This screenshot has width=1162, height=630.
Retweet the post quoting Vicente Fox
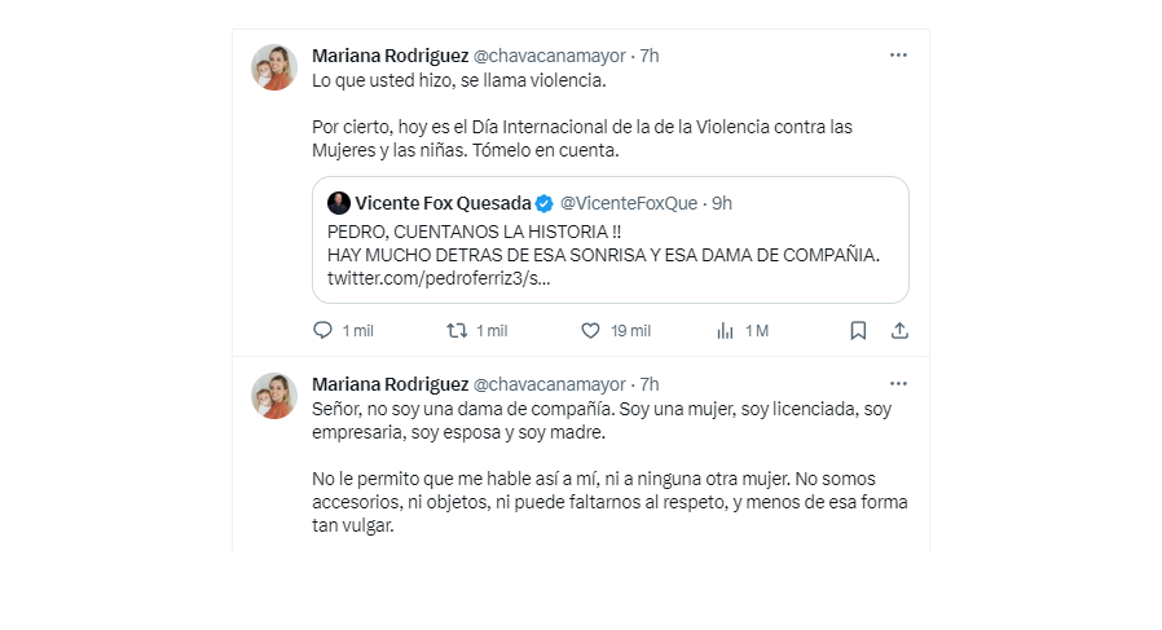[x=457, y=330]
